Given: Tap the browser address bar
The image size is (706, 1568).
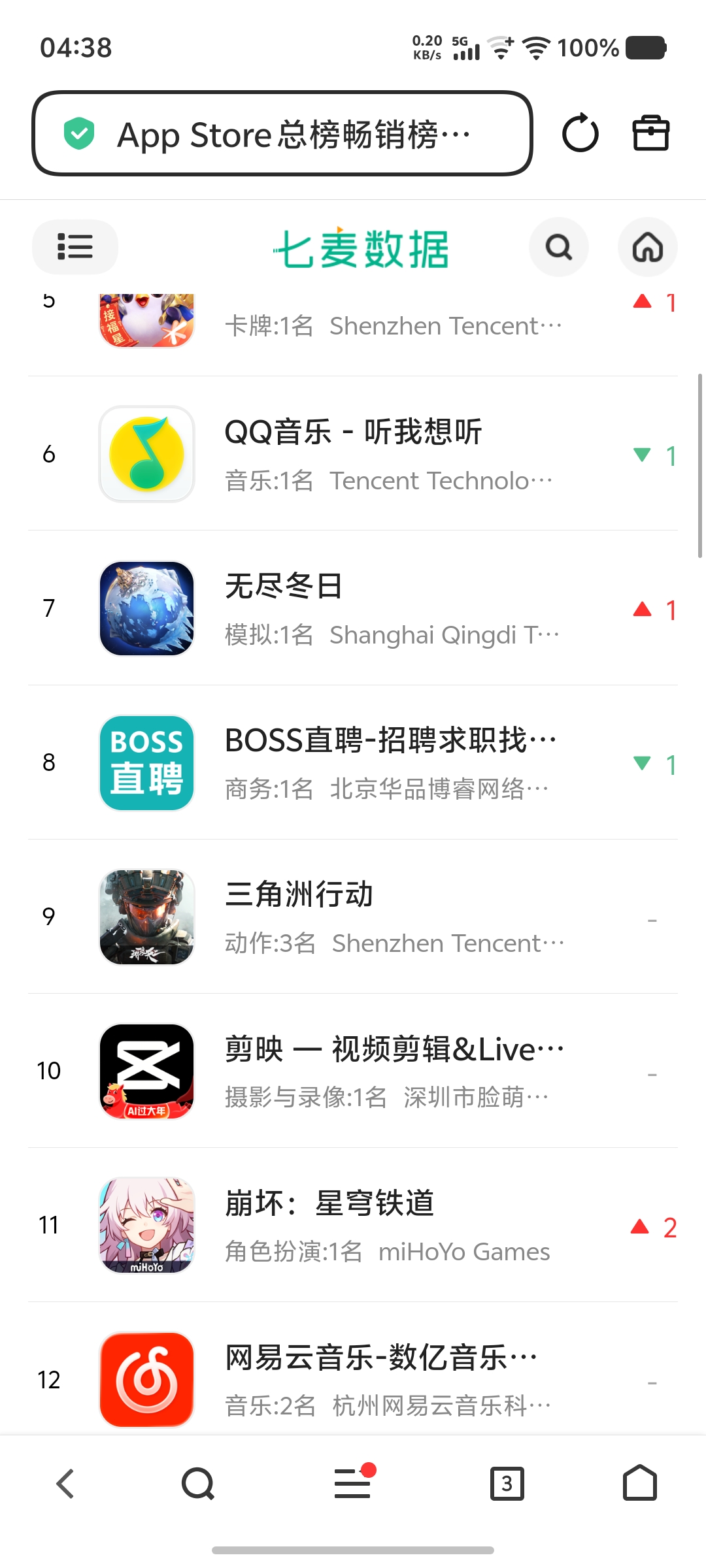Looking at the screenshot, I should pyautogui.click(x=282, y=134).
